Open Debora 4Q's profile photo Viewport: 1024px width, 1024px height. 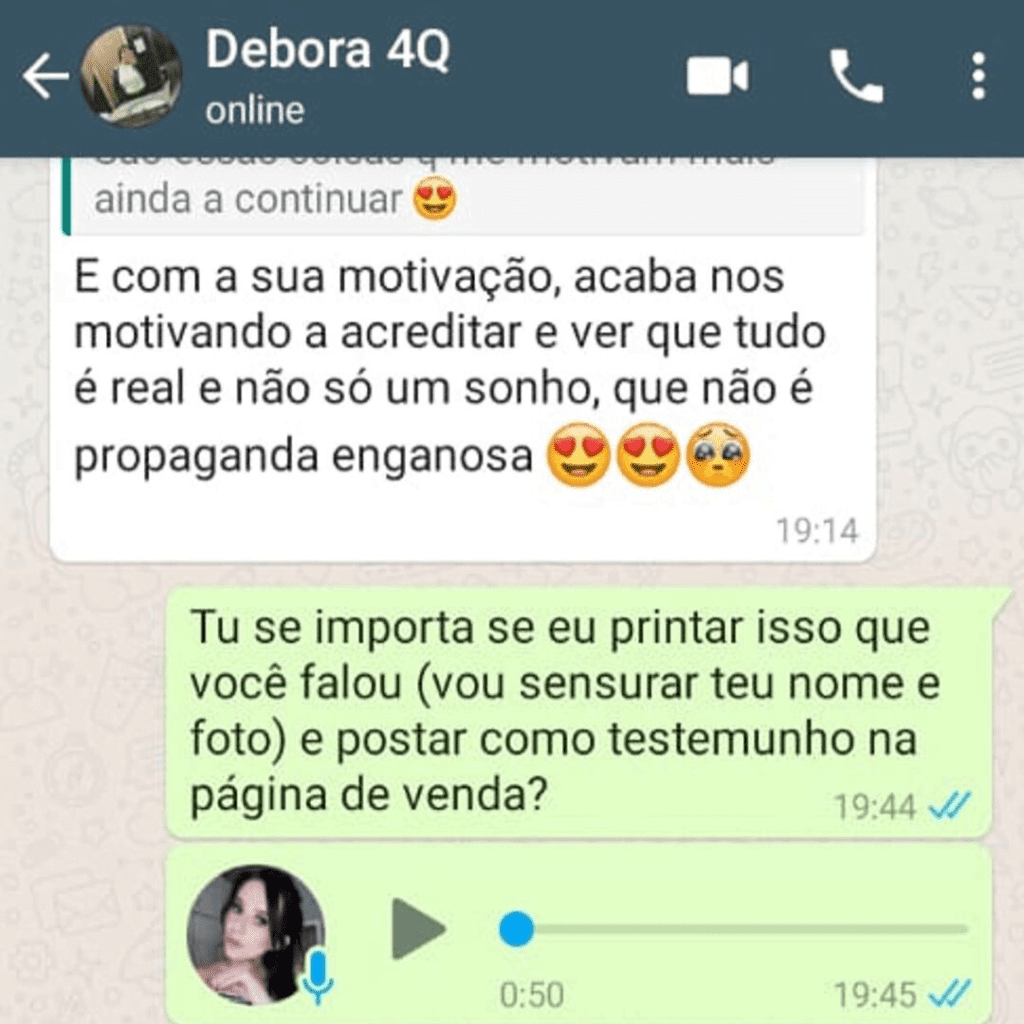pos(130,76)
